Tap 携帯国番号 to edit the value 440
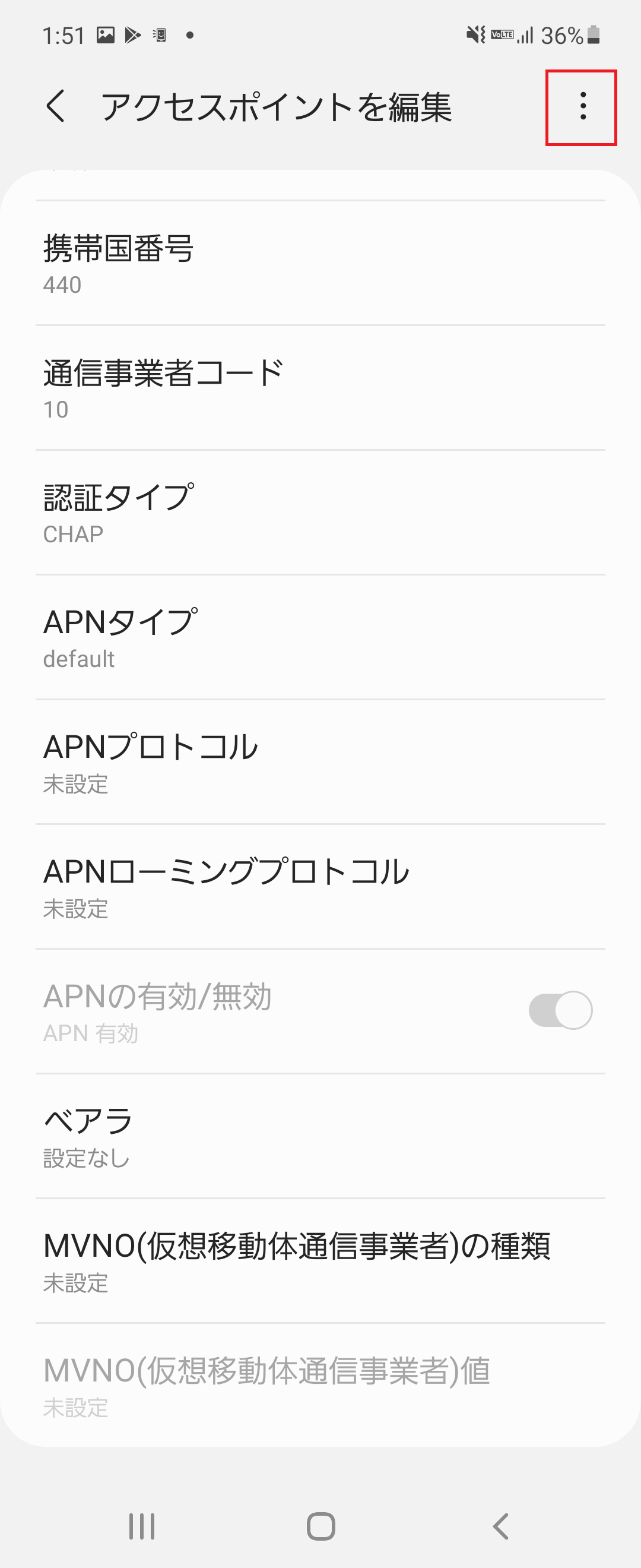Screen dimensions: 641x1568 [320, 262]
